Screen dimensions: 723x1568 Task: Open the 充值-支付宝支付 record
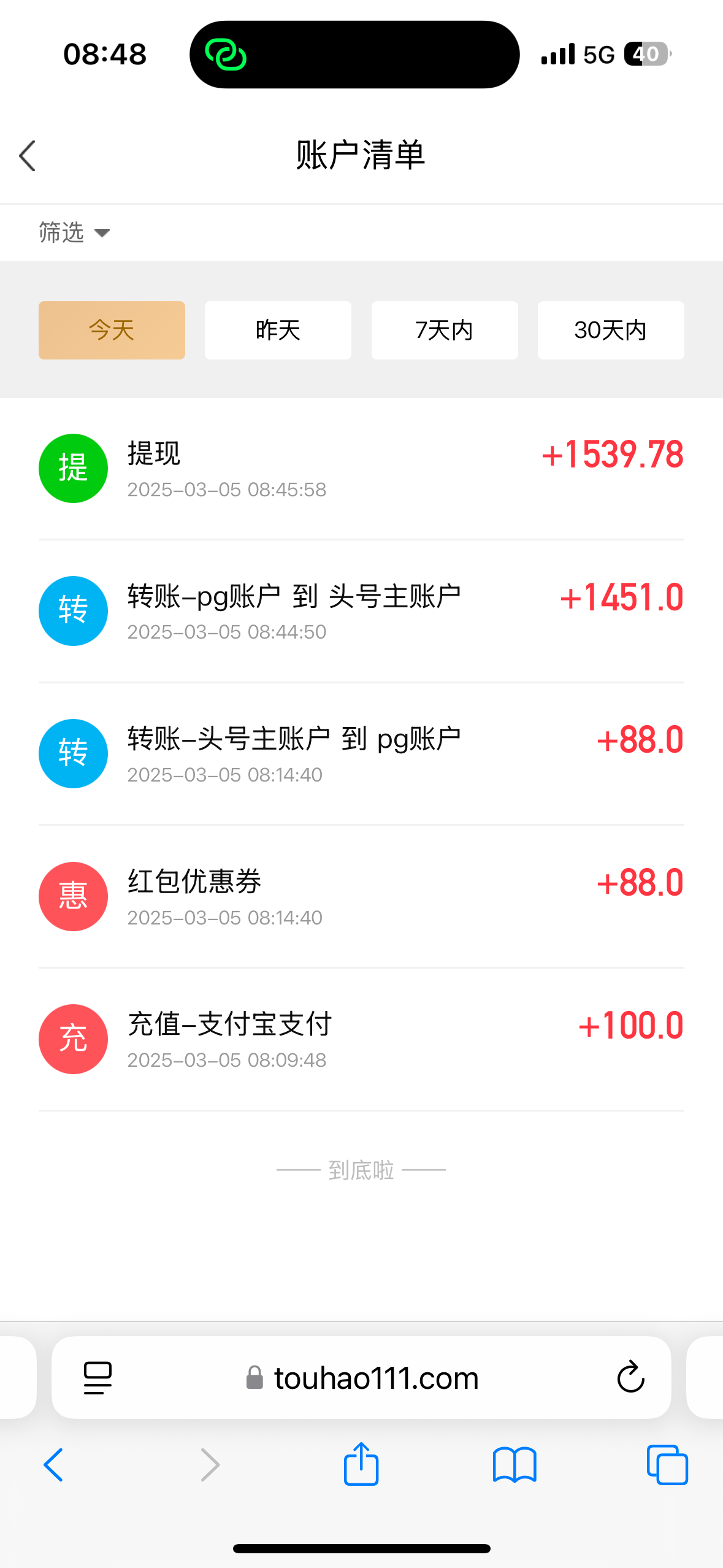[361, 1039]
